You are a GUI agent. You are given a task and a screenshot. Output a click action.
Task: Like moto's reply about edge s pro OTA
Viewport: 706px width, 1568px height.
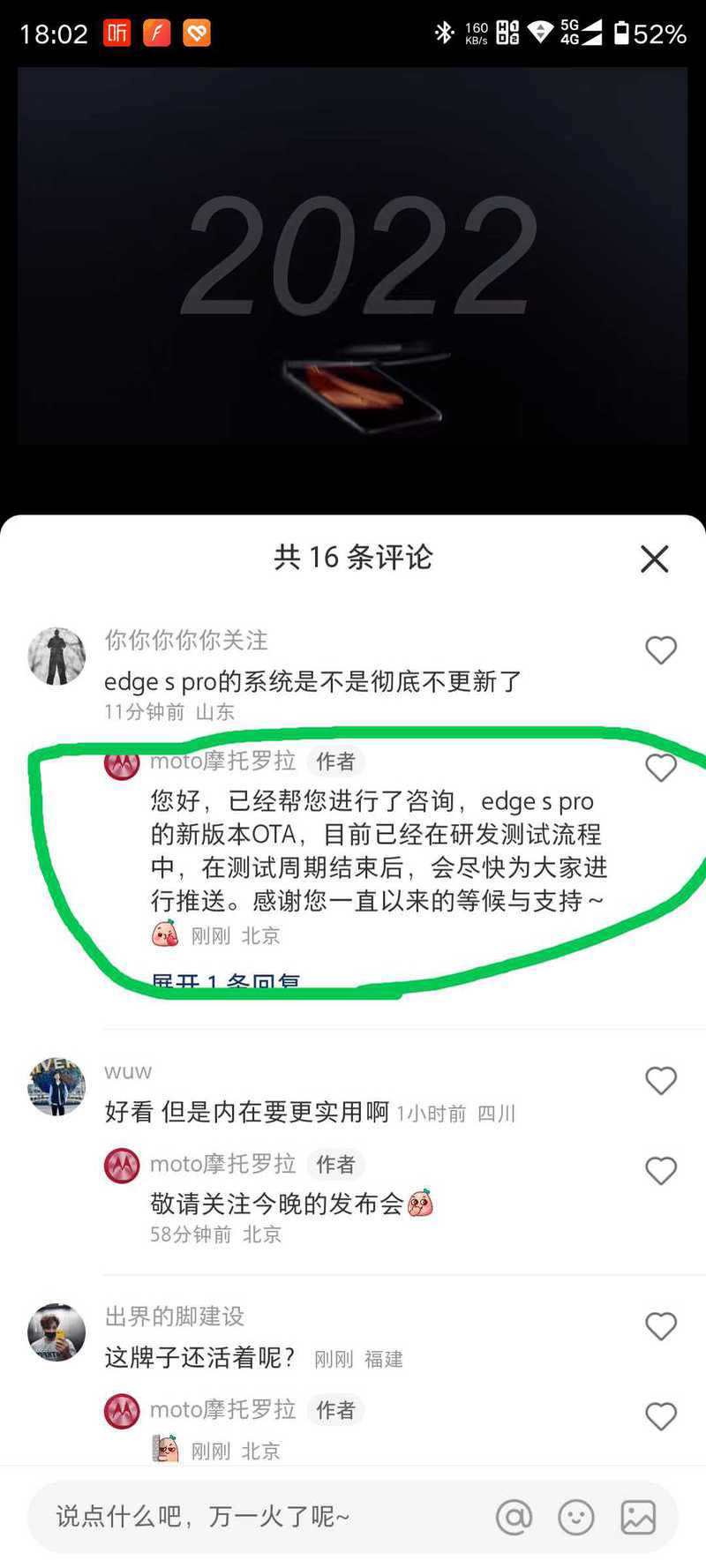[x=661, y=768]
